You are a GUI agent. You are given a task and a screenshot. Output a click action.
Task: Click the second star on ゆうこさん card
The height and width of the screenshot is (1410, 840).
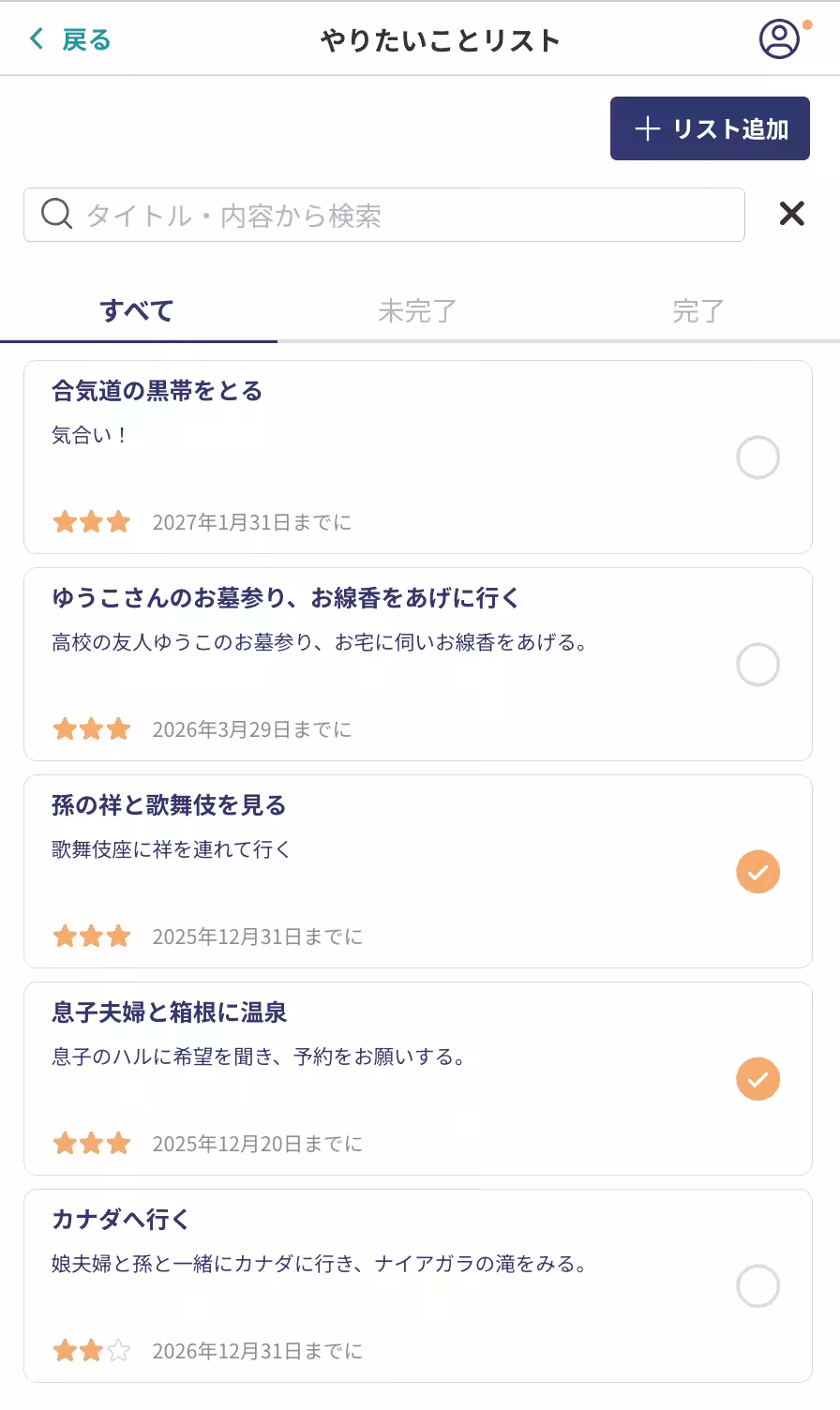coord(91,728)
